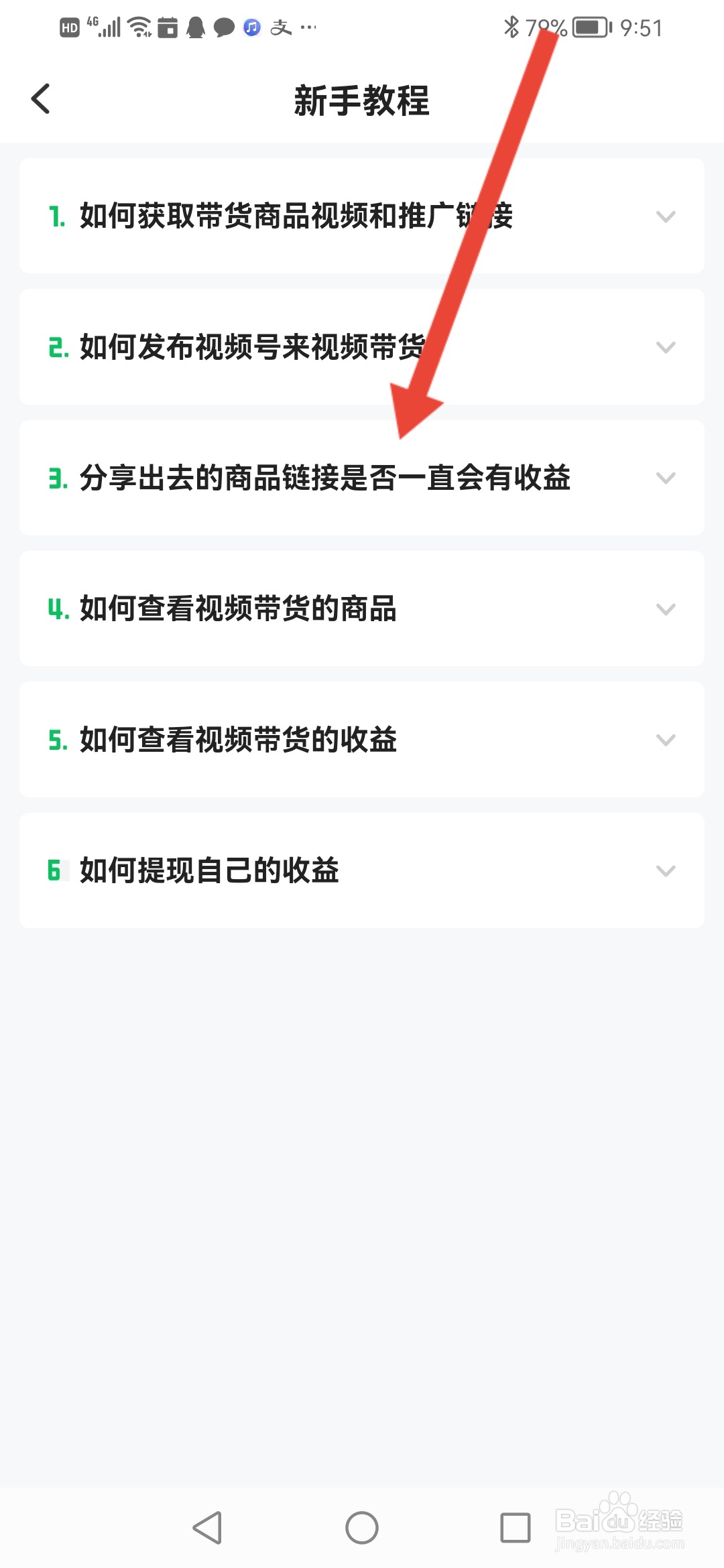Viewport: 724px width, 1568px height.
Task: Expand 分享出去的商品链接是否一直会有收益
Action: pos(362,478)
